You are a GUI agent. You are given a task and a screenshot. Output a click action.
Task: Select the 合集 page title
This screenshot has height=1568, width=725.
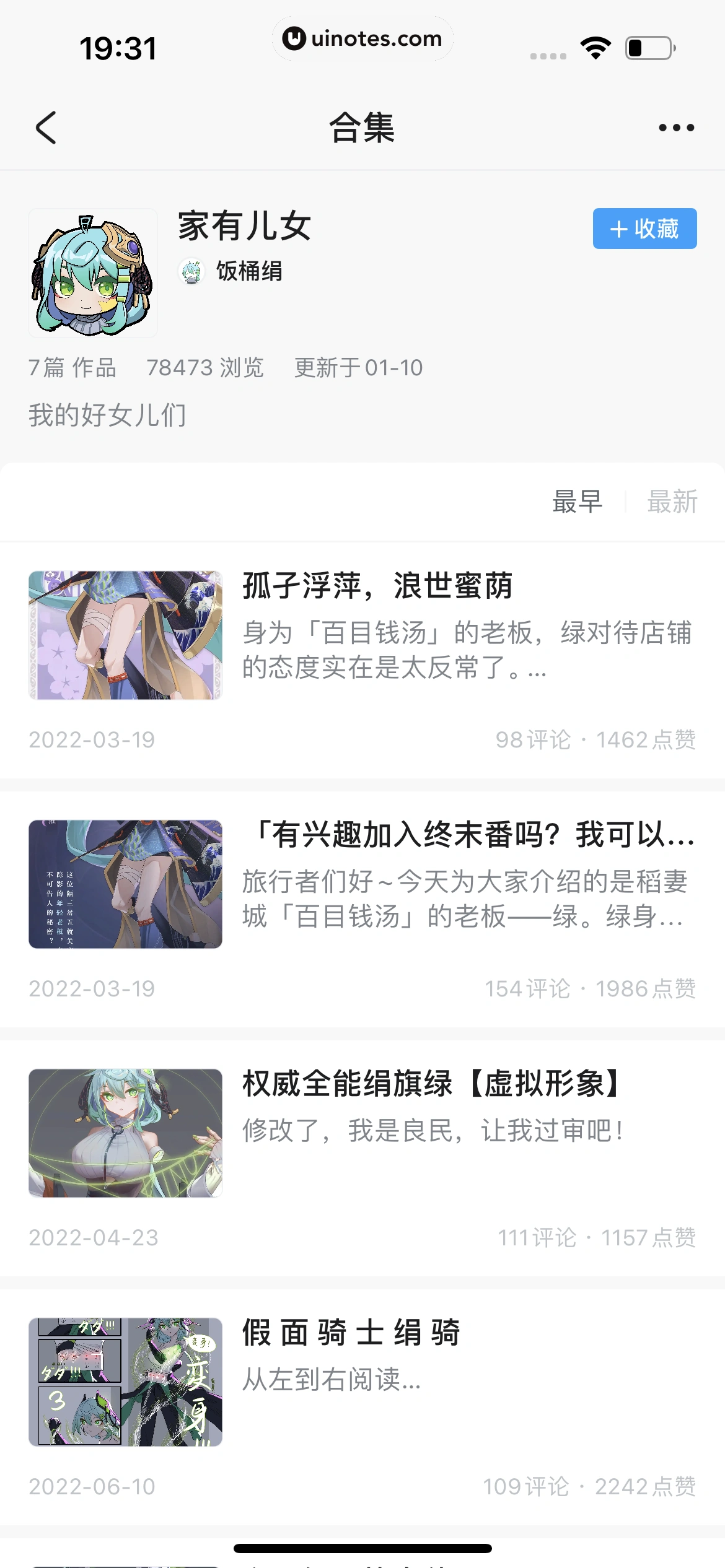[x=362, y=128]
